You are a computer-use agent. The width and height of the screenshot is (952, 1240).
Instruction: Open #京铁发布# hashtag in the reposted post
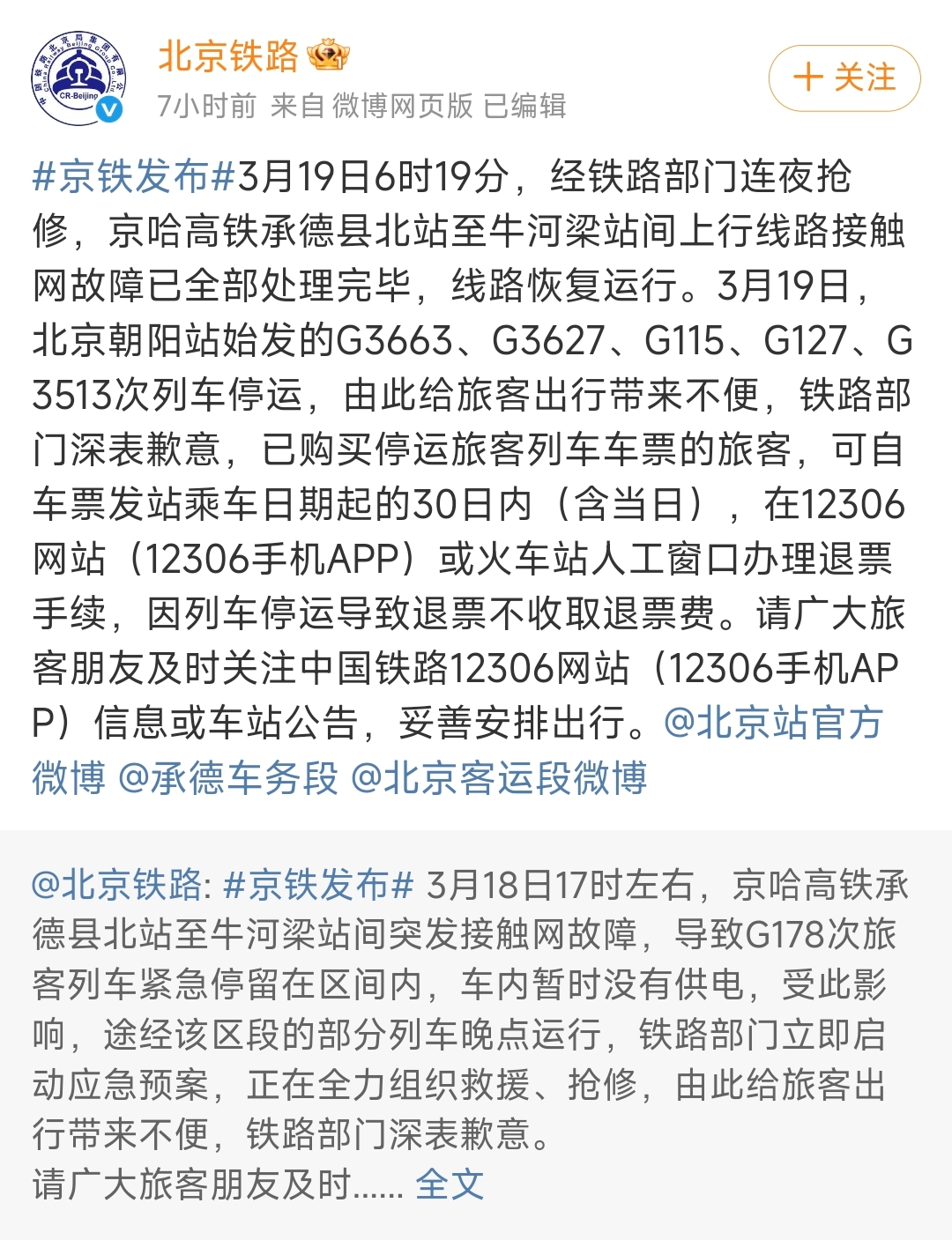318,884
